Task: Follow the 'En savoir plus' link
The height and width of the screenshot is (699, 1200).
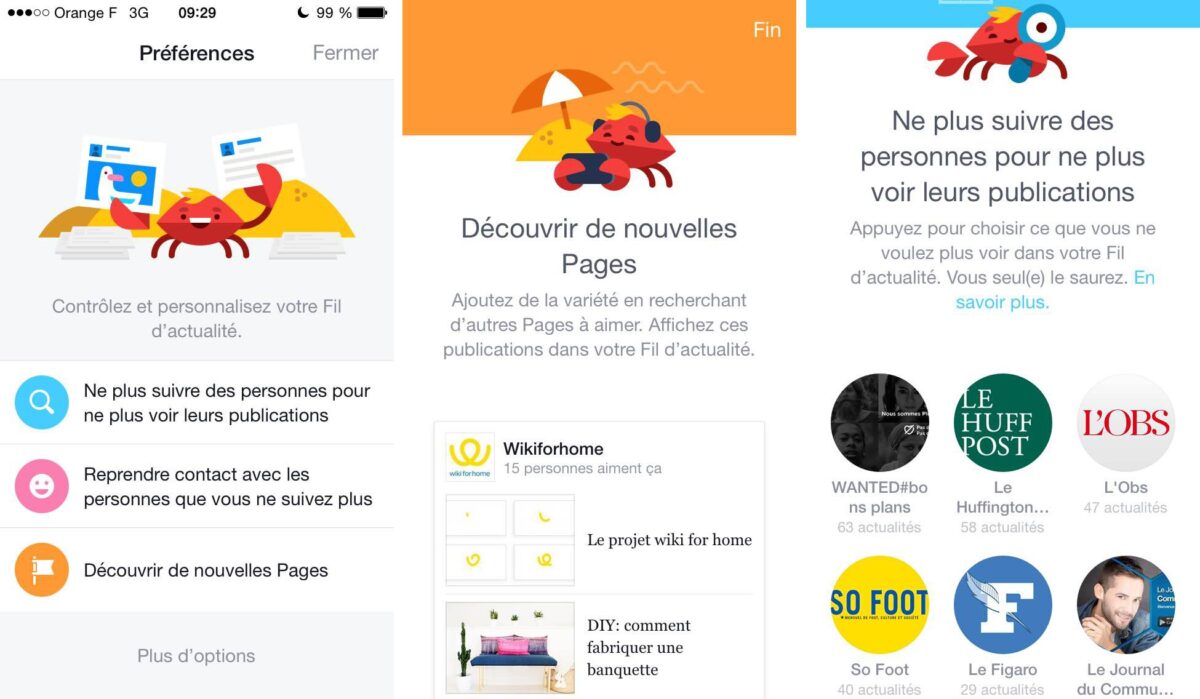Action: pos(1002,302)
